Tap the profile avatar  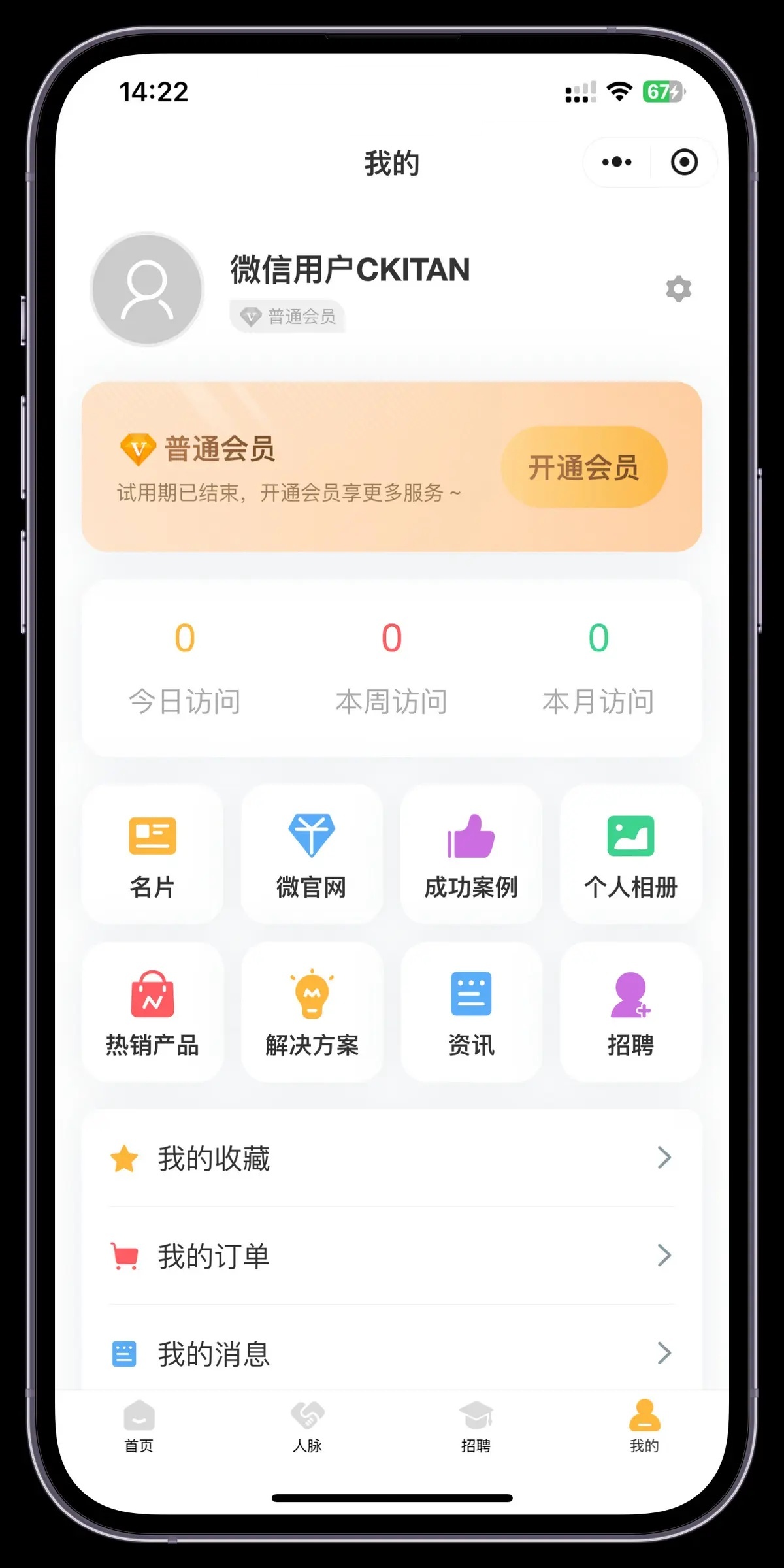tap(147, 289)
